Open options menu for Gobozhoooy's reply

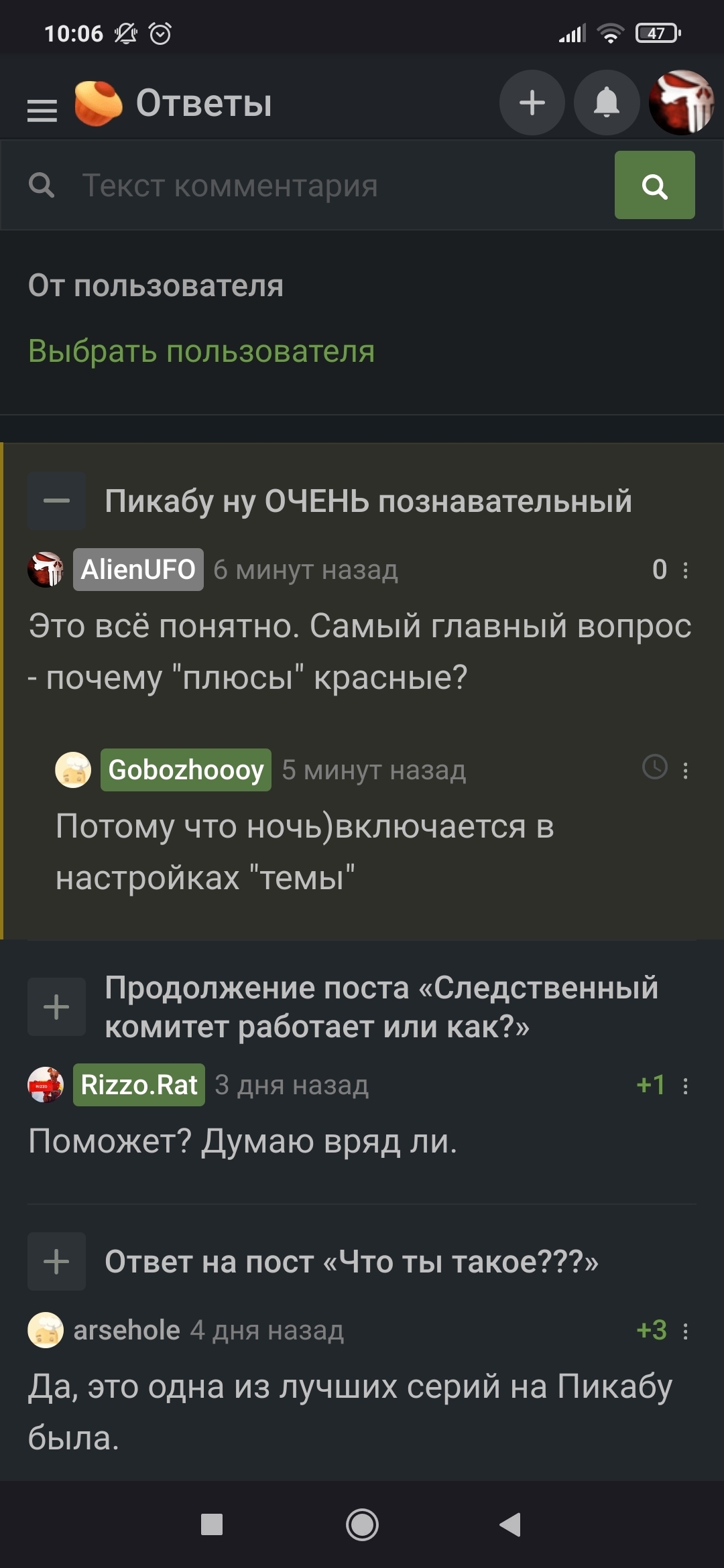(685, 771)
